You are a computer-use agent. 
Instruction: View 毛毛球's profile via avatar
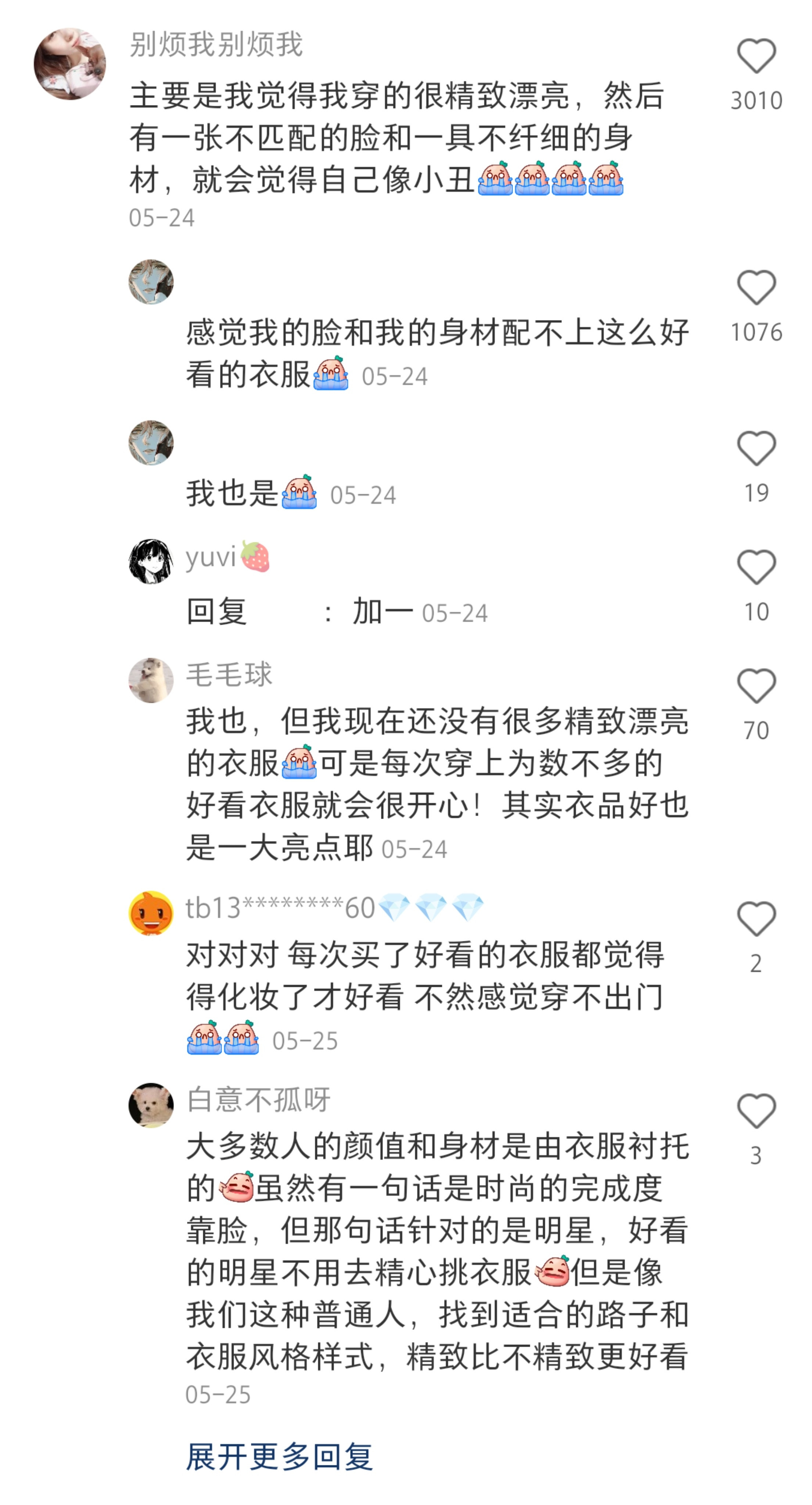pyautogui.click(x=151, y=680)
